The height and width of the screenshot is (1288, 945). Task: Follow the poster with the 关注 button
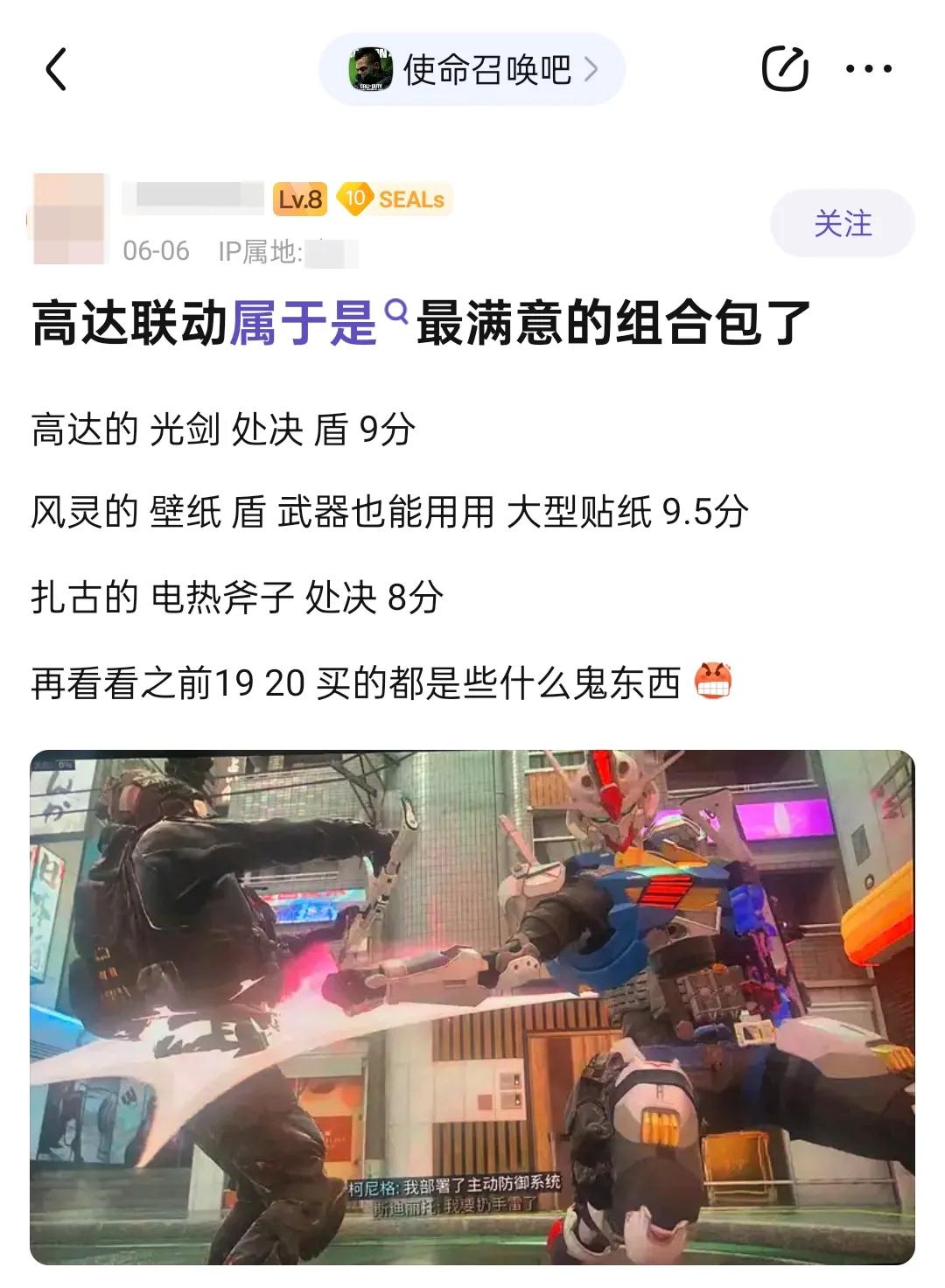[x=842, y=223]
